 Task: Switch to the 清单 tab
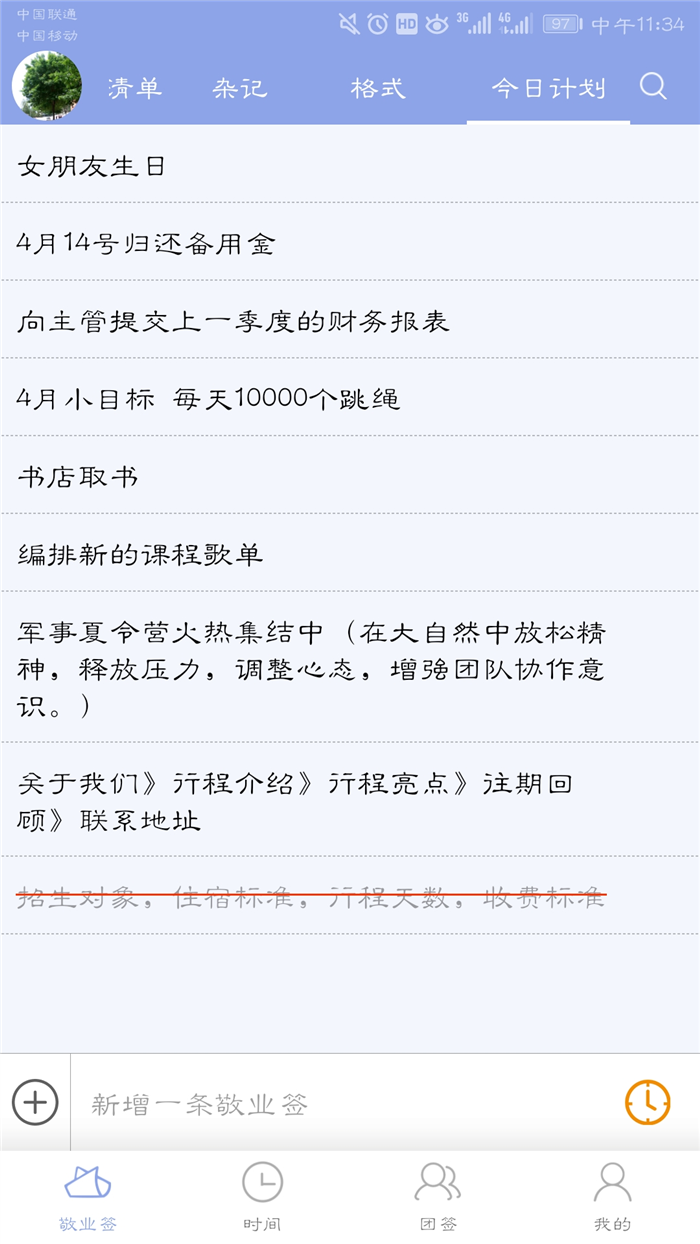pyautogui.click(x=135, y=88)
